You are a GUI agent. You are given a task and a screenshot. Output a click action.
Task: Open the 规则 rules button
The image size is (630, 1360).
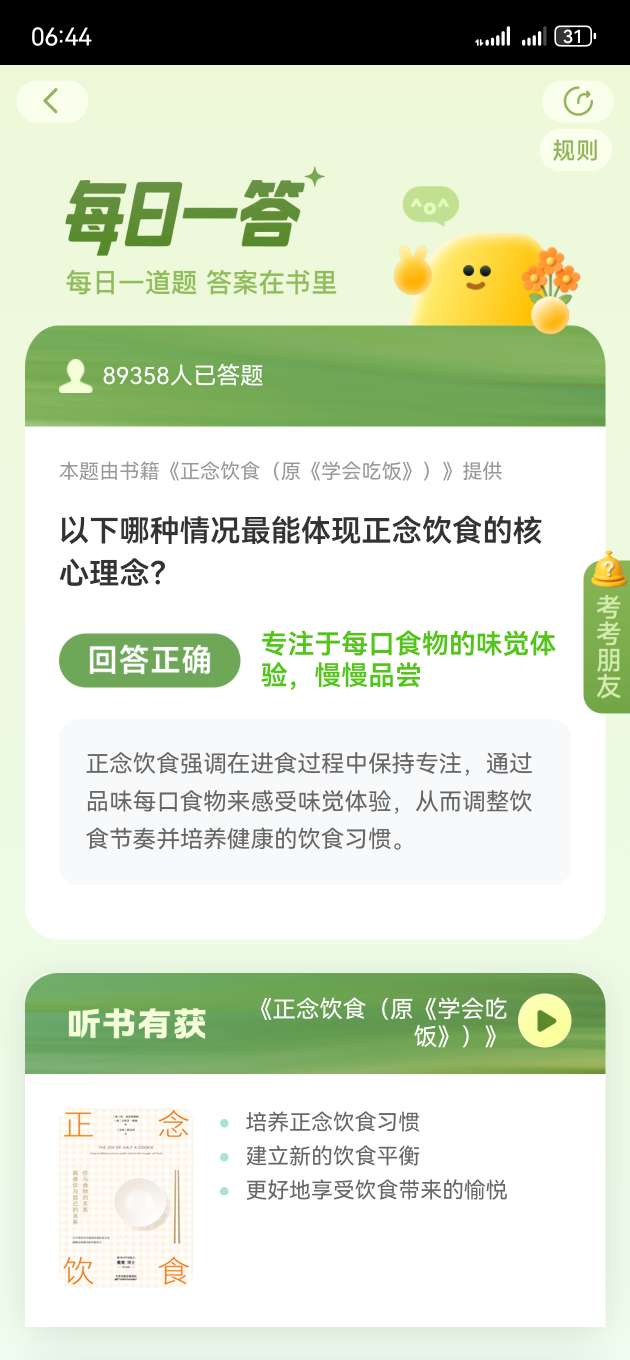pos(575,150)
